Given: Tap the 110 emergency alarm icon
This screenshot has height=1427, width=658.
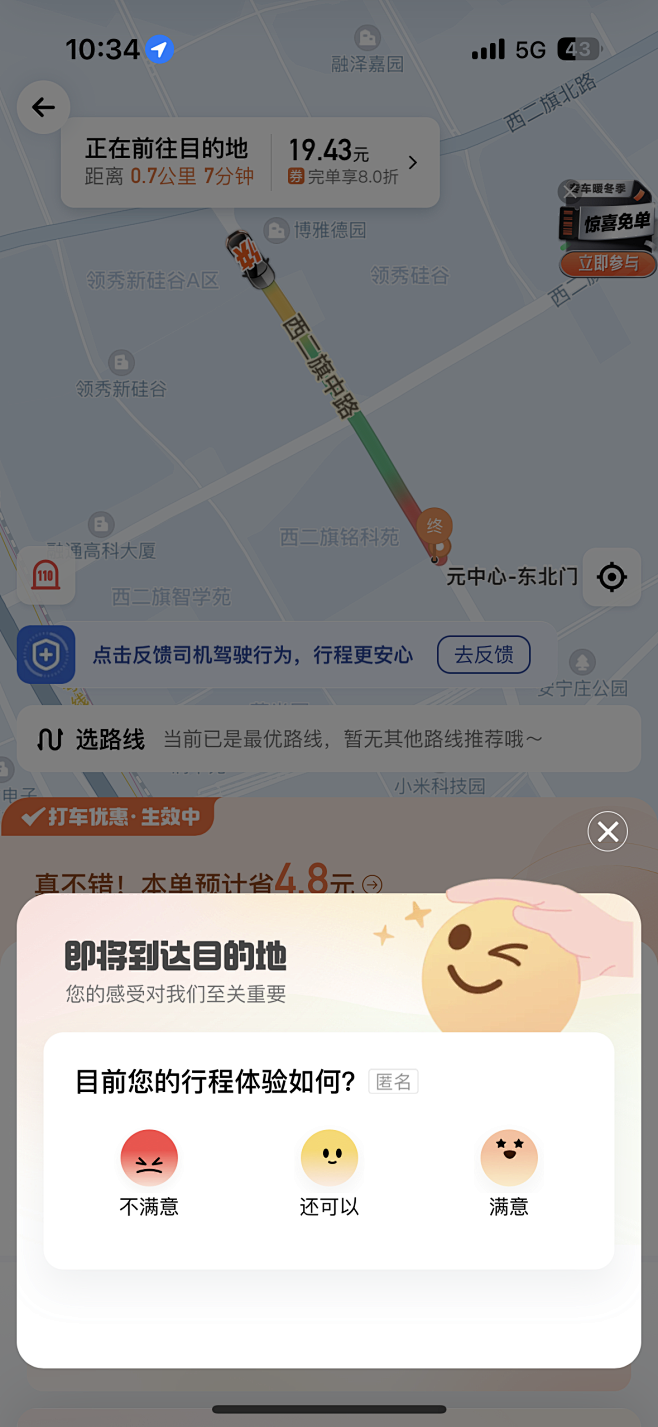Looking at the screenshot, I should [x=46, y=576].
